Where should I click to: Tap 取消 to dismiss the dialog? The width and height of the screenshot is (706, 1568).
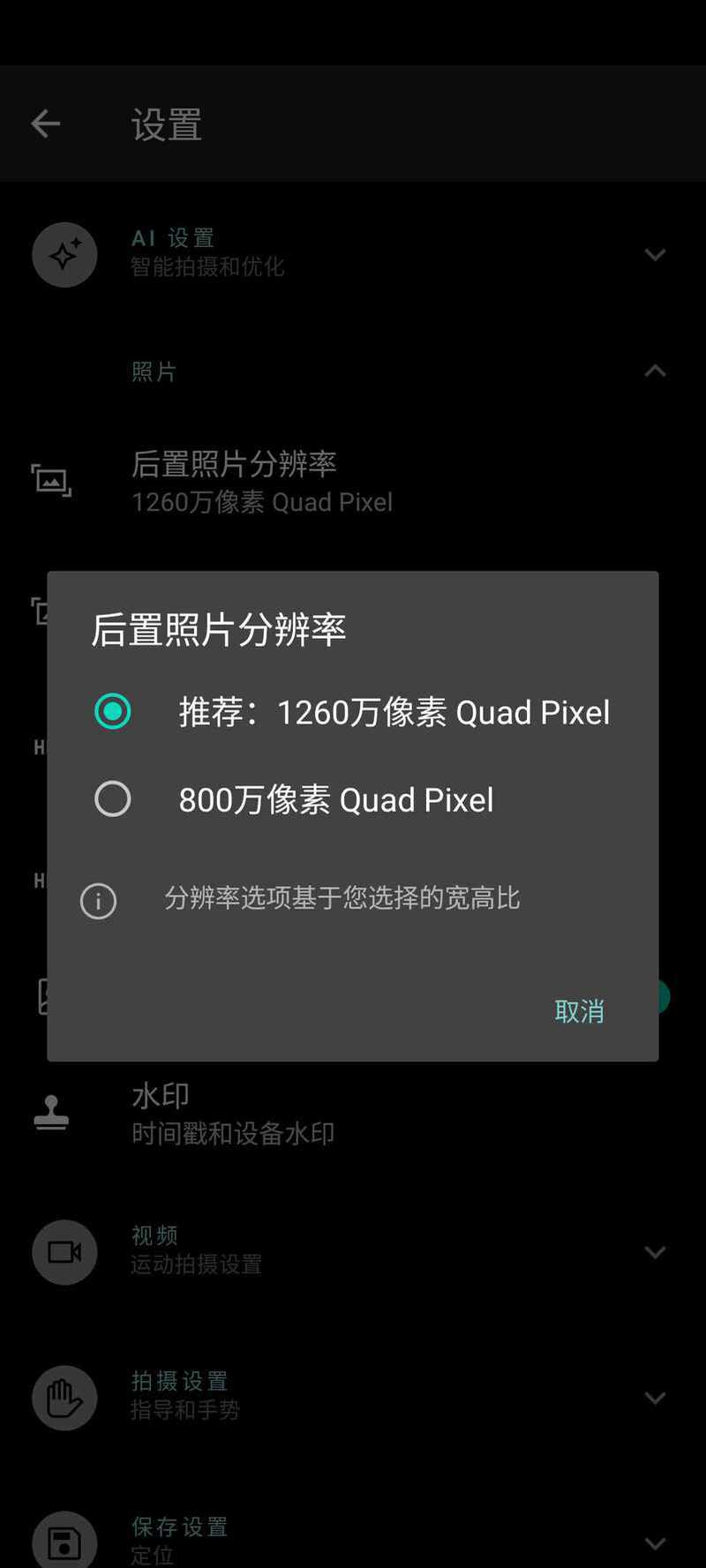pos(579,1011)
